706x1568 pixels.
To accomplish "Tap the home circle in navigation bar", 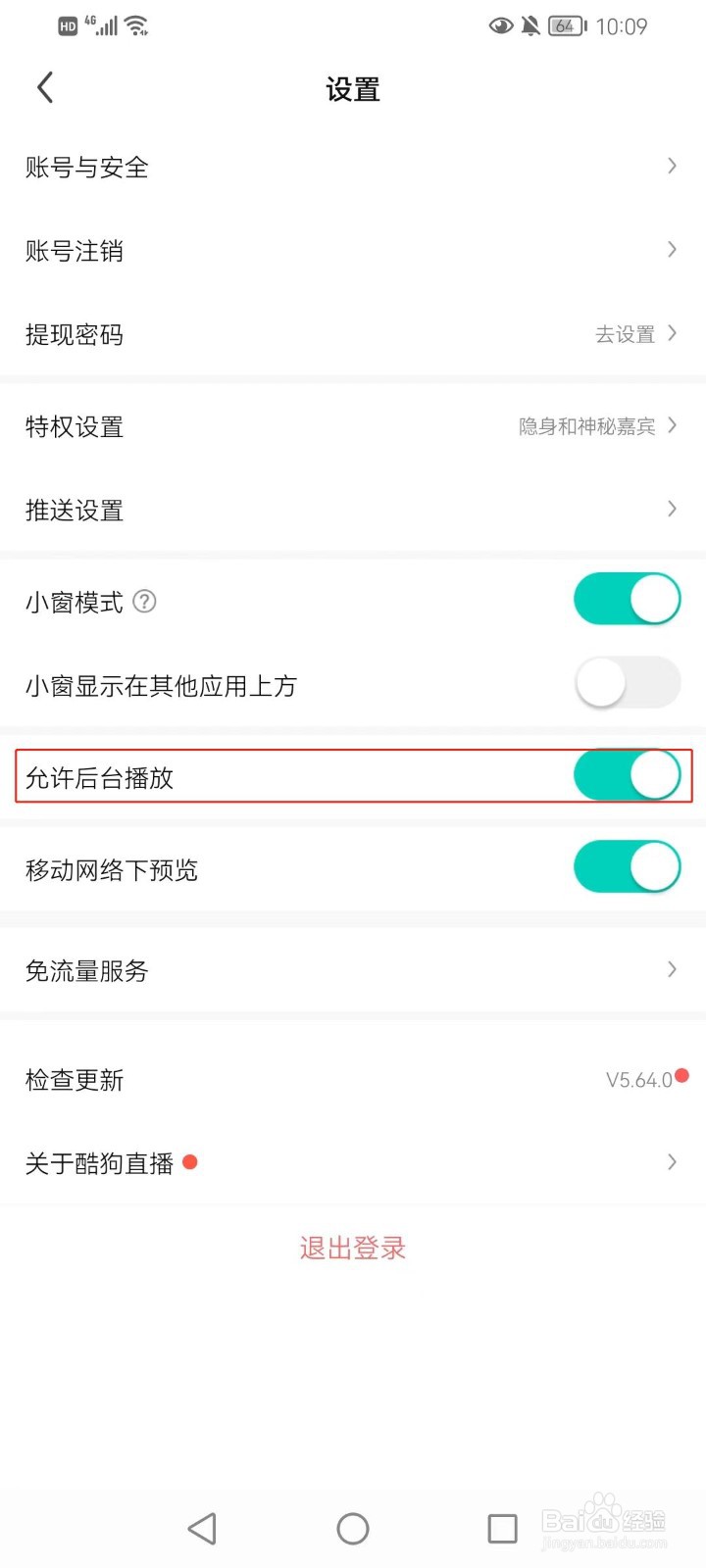I will coord(352,1528).
